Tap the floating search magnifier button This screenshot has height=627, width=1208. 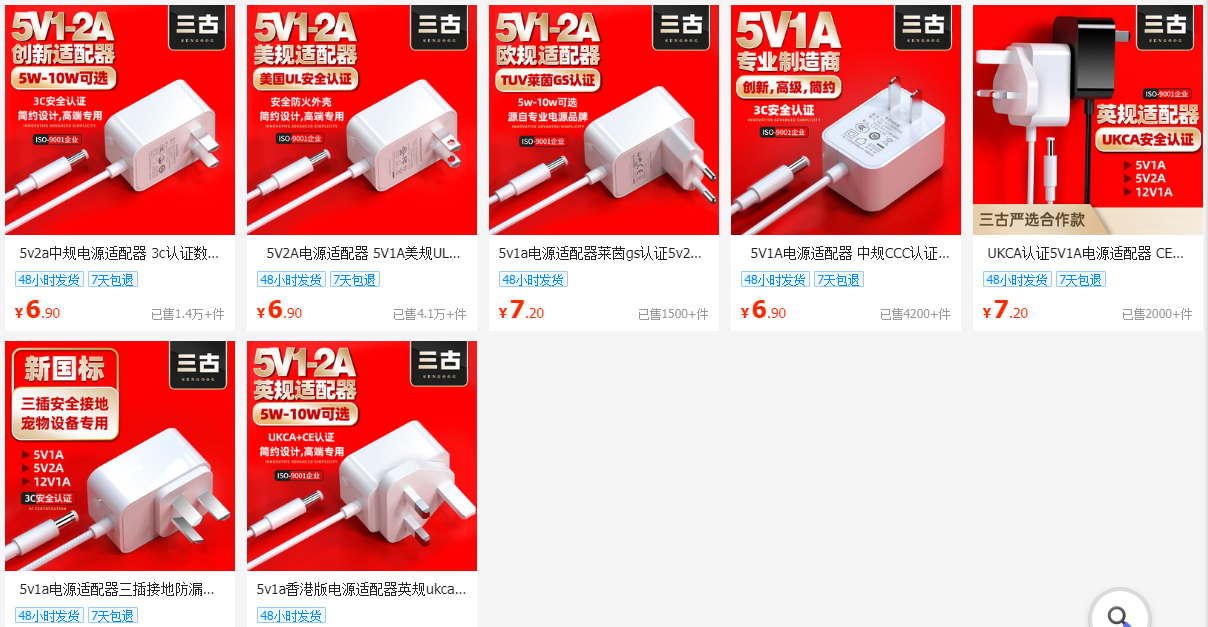click(x=1119, y=614)
